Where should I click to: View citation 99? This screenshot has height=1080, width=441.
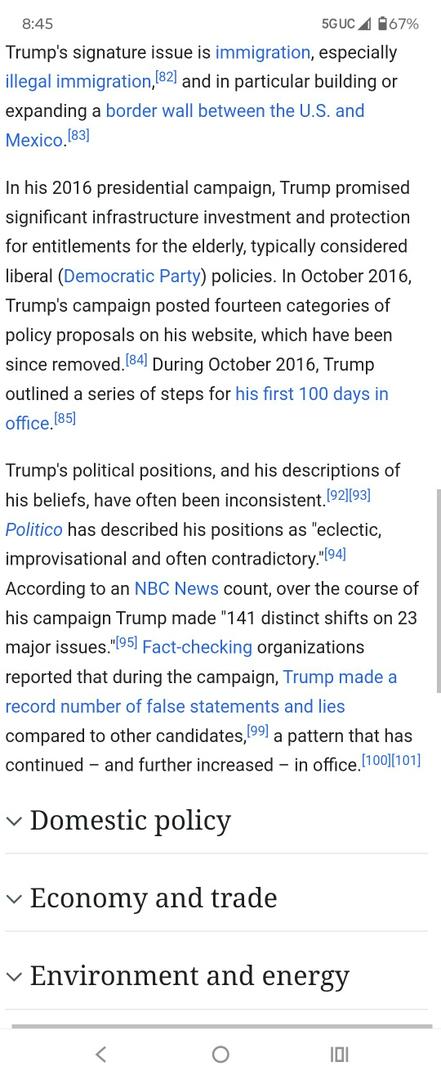(x=257, y=731)
